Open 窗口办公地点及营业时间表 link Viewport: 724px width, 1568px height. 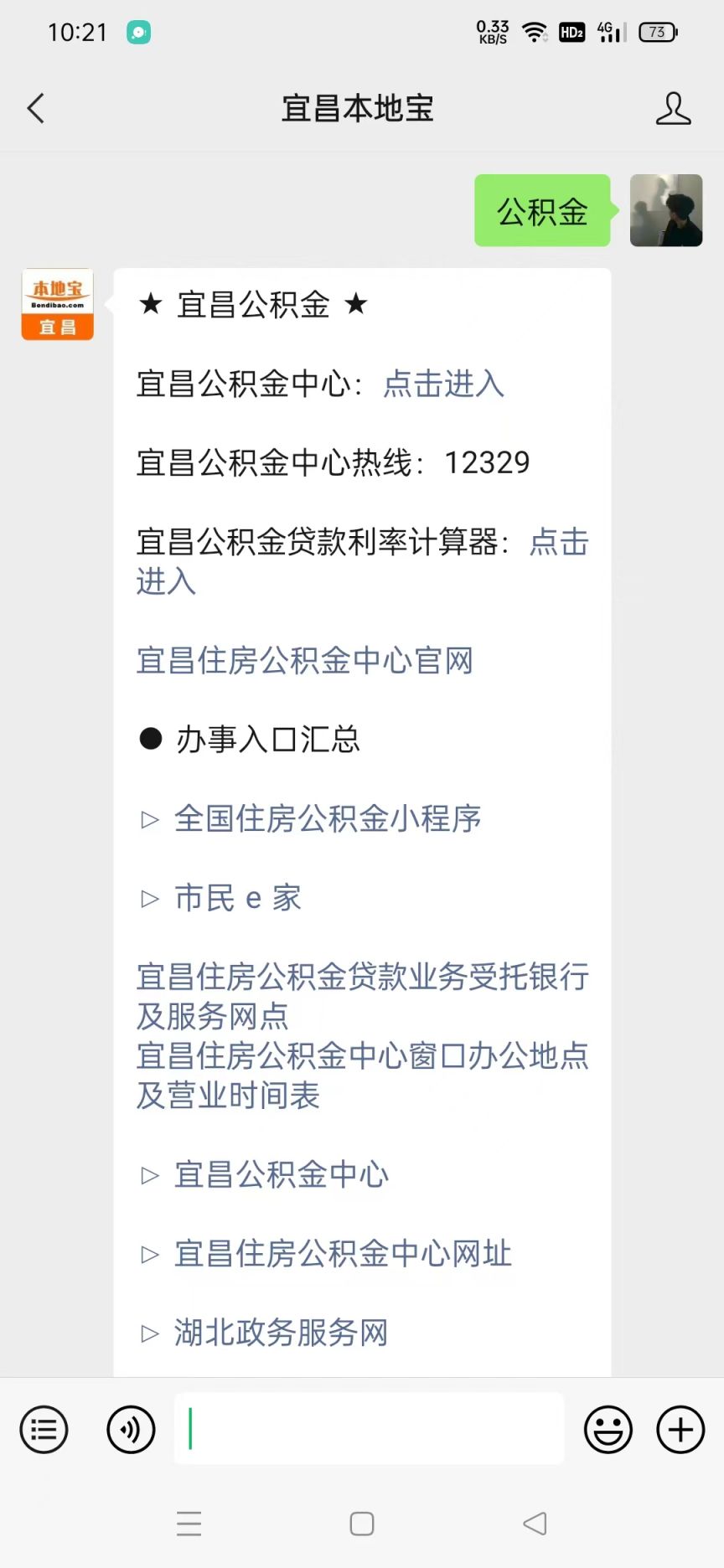[363, 1075]
